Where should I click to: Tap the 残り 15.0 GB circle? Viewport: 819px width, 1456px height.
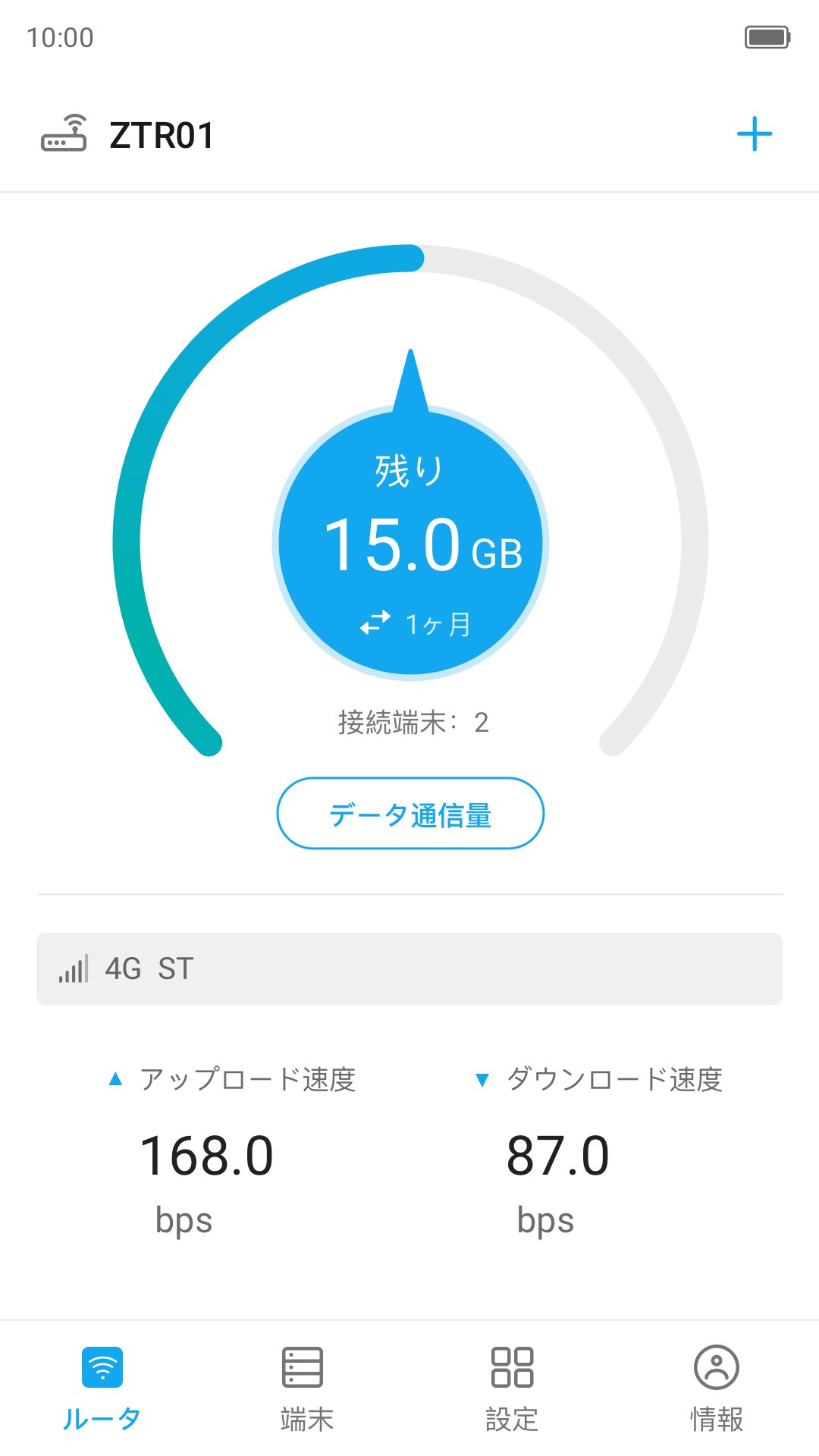[x=410, y=543]
